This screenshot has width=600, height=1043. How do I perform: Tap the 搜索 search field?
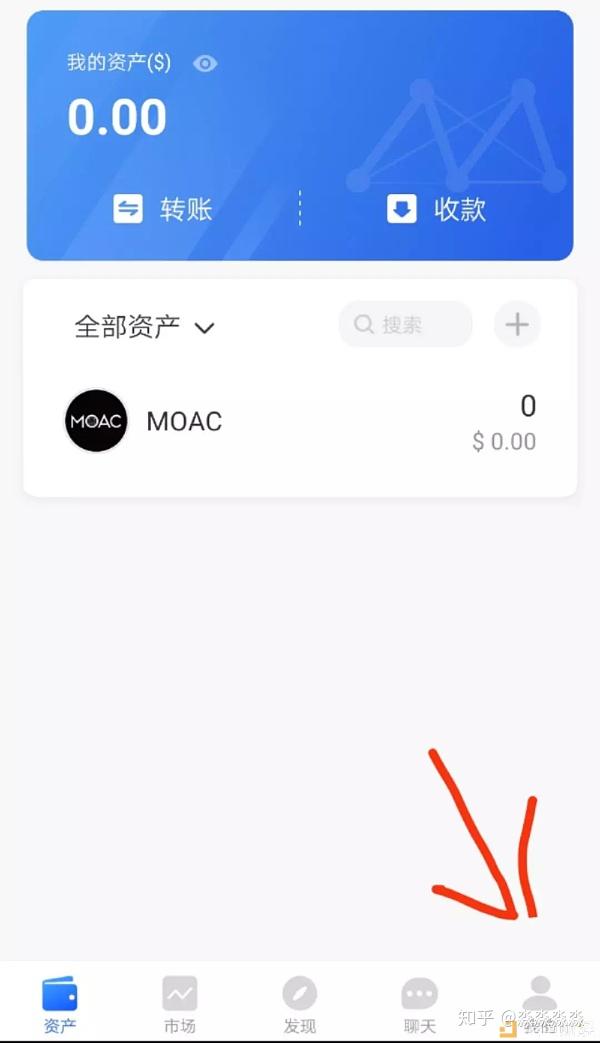pyautogui.click(x=405, y=324)
